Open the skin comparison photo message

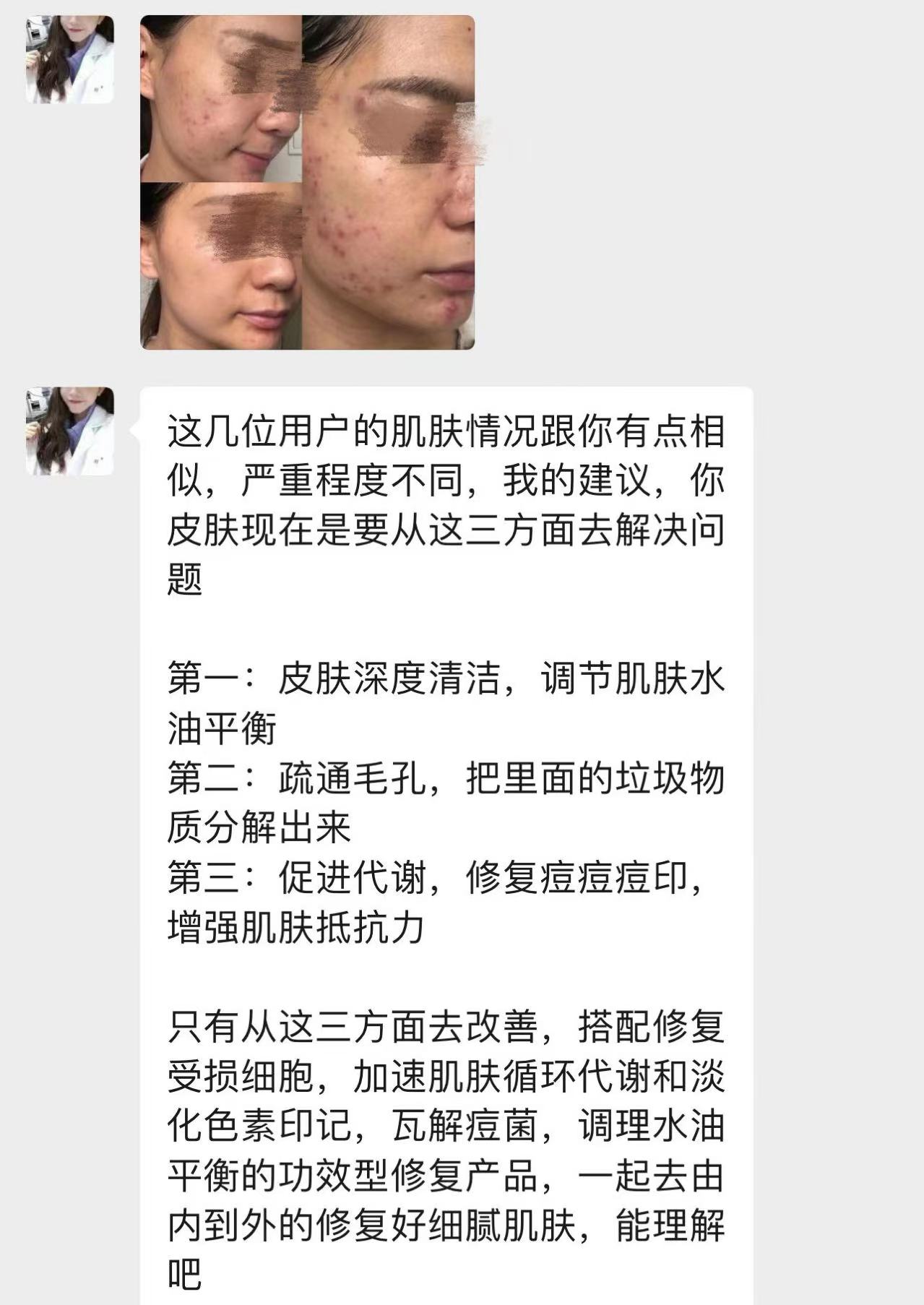point(307,182)
